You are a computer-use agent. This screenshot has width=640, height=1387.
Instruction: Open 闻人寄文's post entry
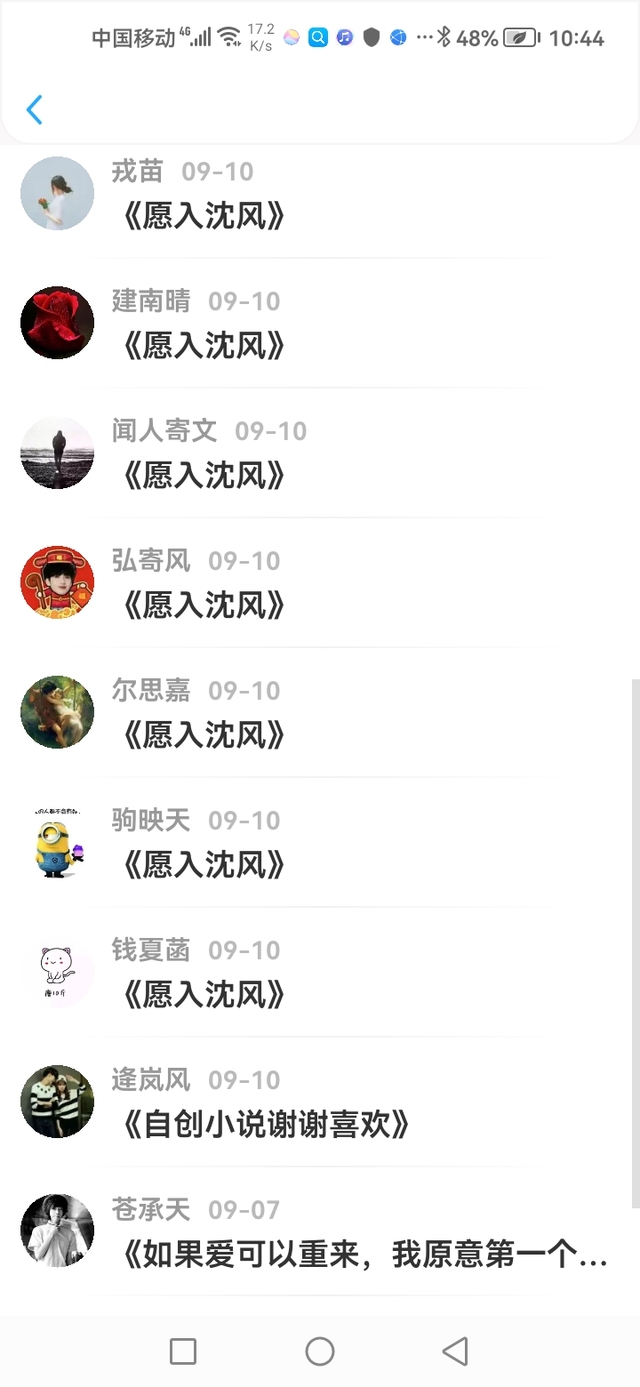[204, 475]
